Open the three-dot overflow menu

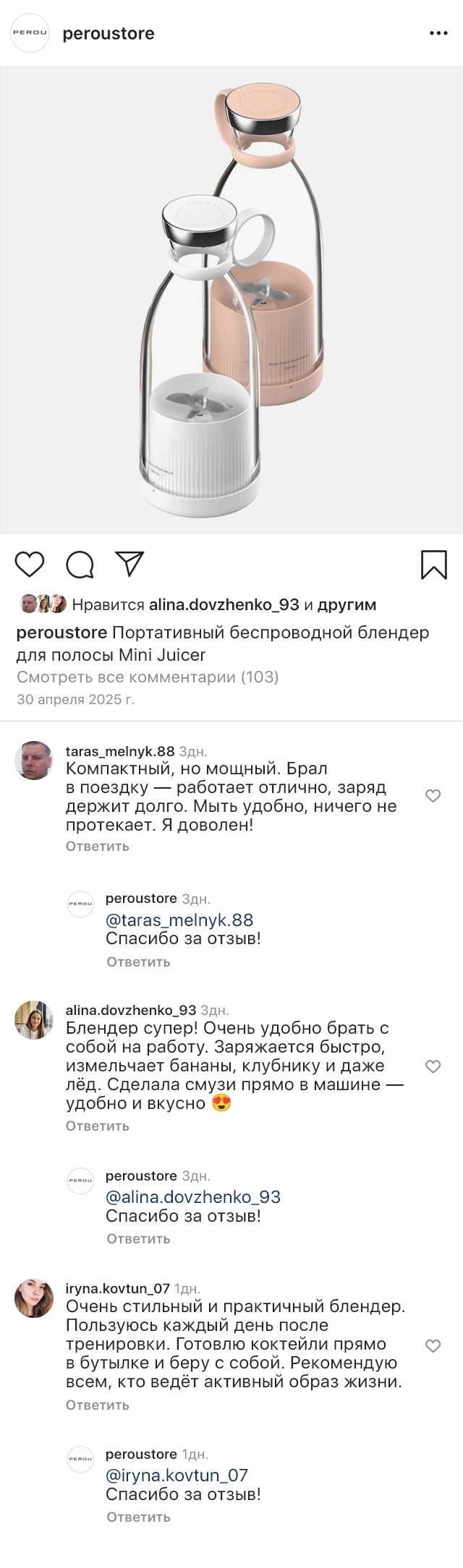[438, 33]
